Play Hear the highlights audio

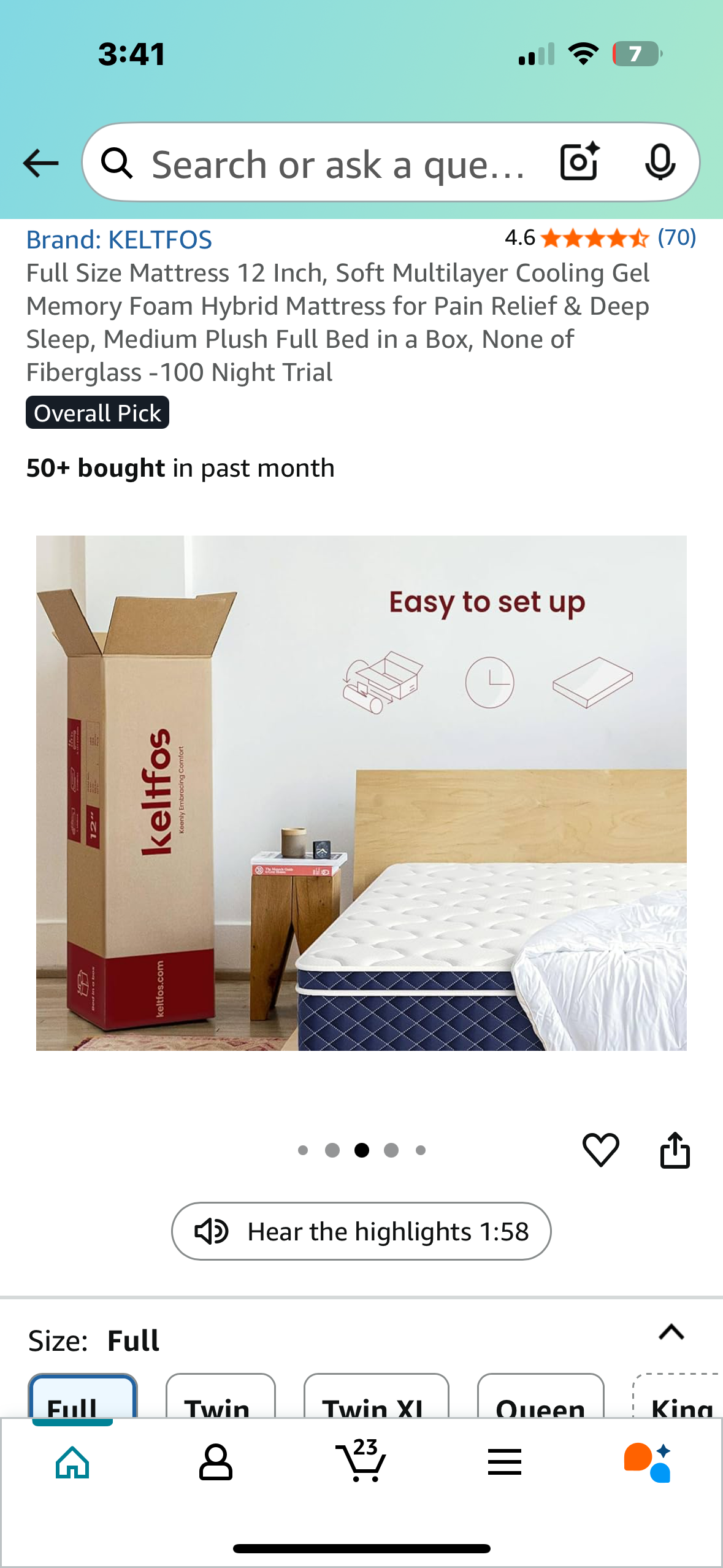point(361,1231)
